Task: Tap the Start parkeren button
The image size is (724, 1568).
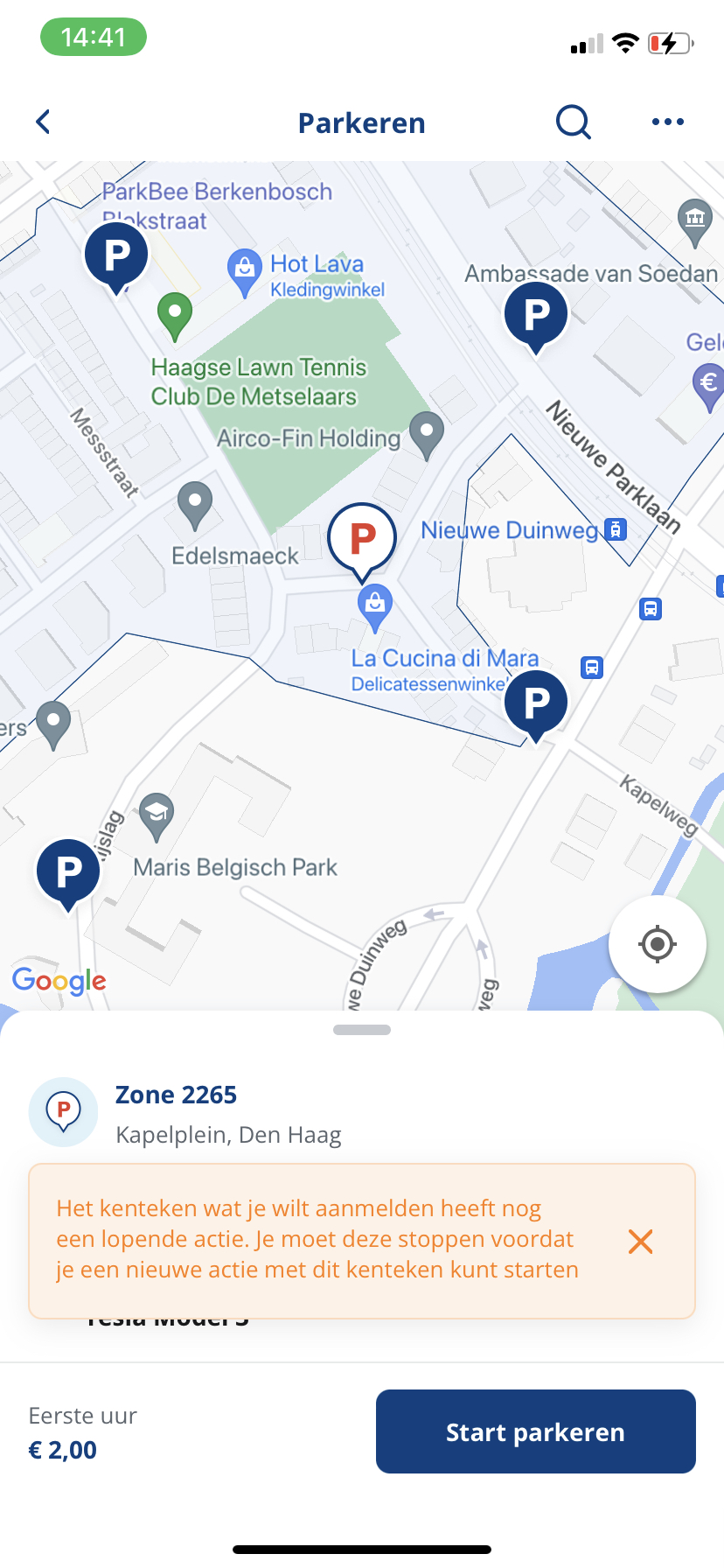Action: coord(536,1431)
